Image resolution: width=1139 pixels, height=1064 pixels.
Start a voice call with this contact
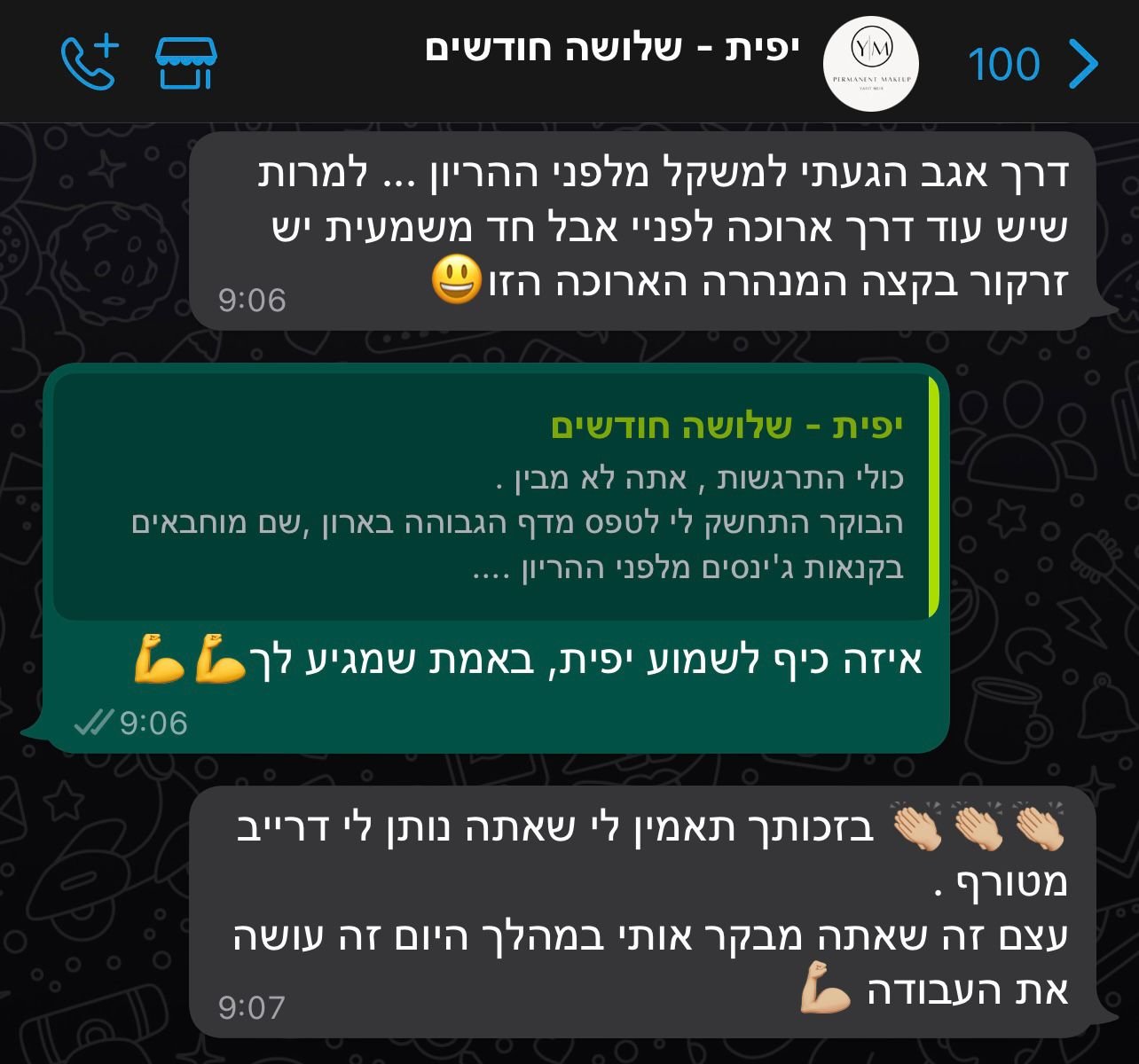(x=89, y=63)
